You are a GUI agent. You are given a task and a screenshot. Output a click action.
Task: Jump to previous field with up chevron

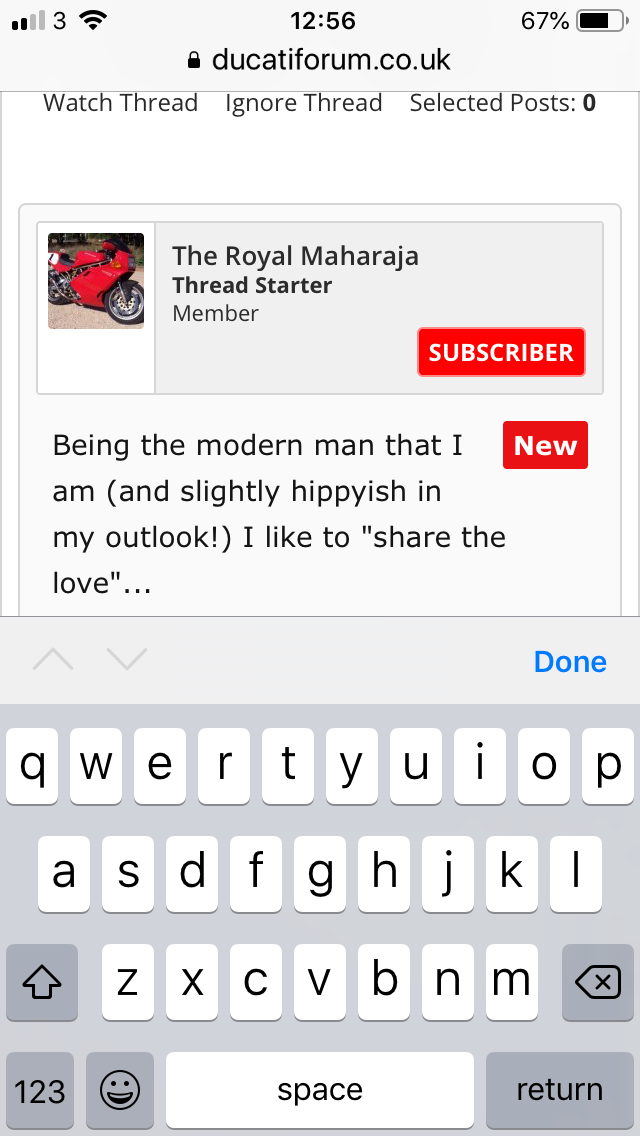click(54, 659)
